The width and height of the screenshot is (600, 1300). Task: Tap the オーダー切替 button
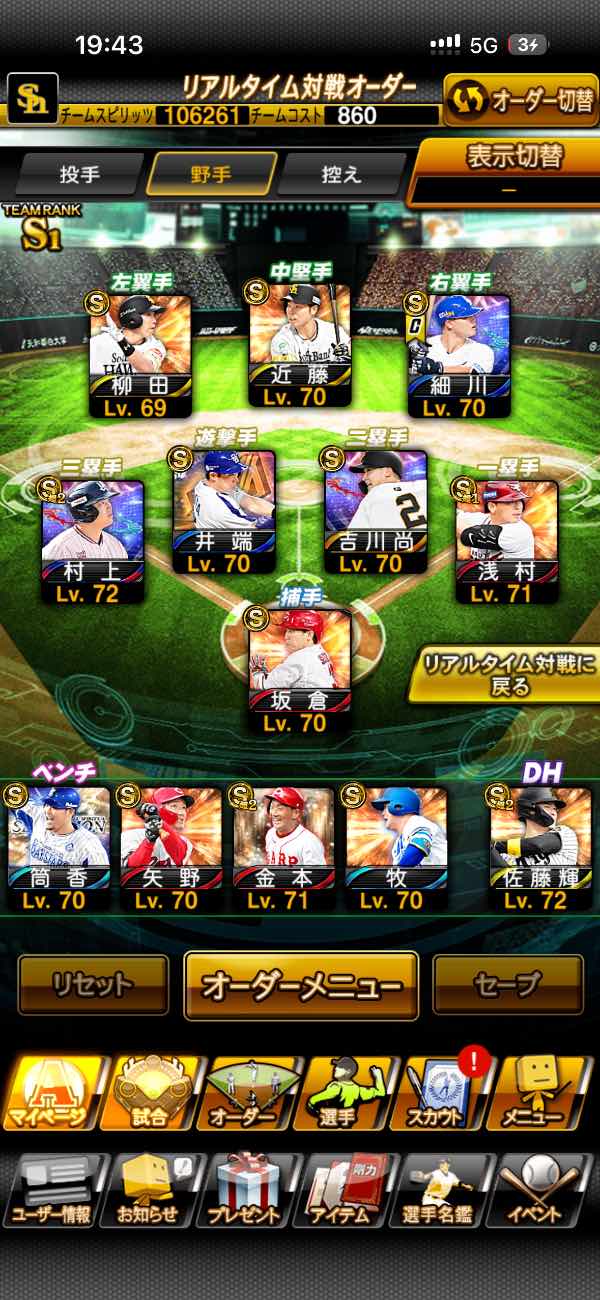[x=520, y=101]
